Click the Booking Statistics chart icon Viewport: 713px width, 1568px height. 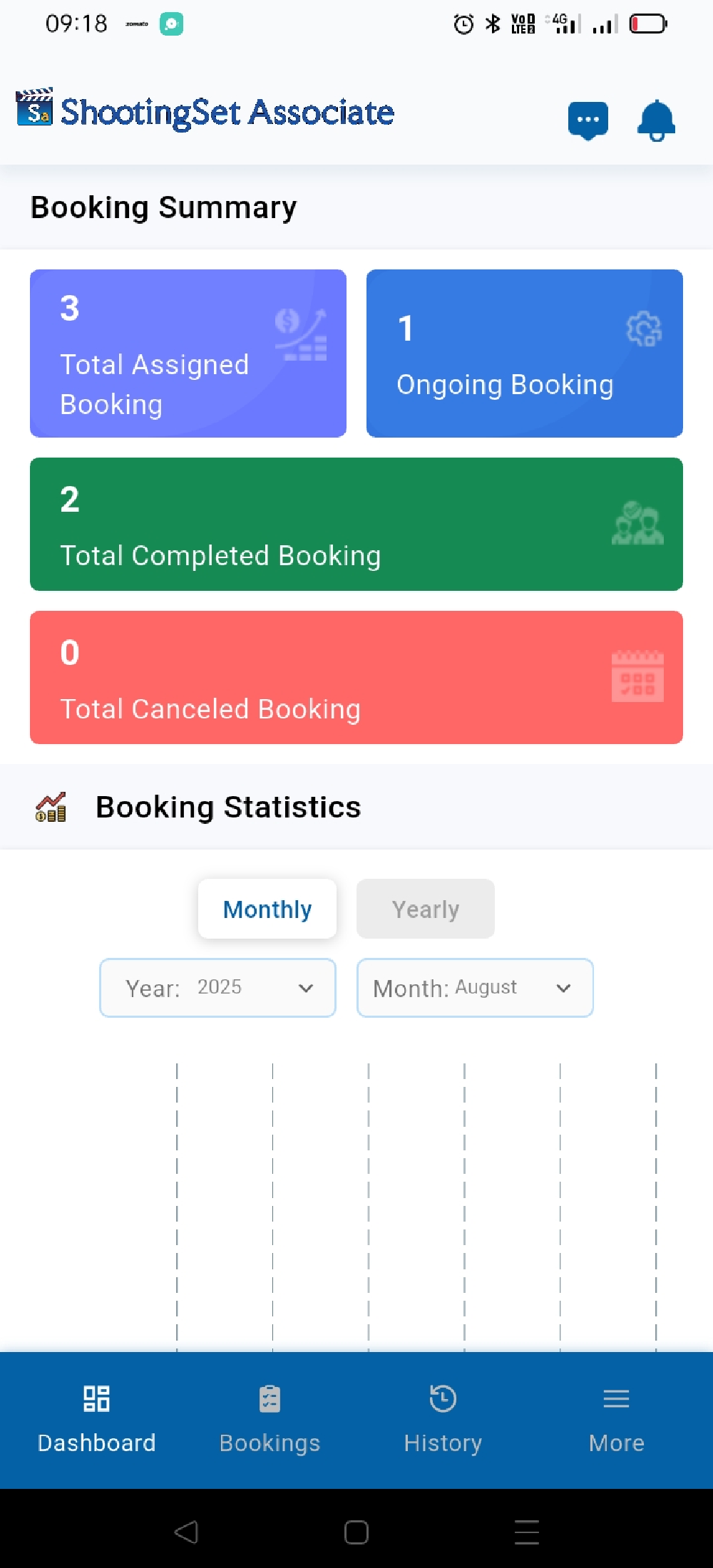pyautogui.click(x=50, y=808)
